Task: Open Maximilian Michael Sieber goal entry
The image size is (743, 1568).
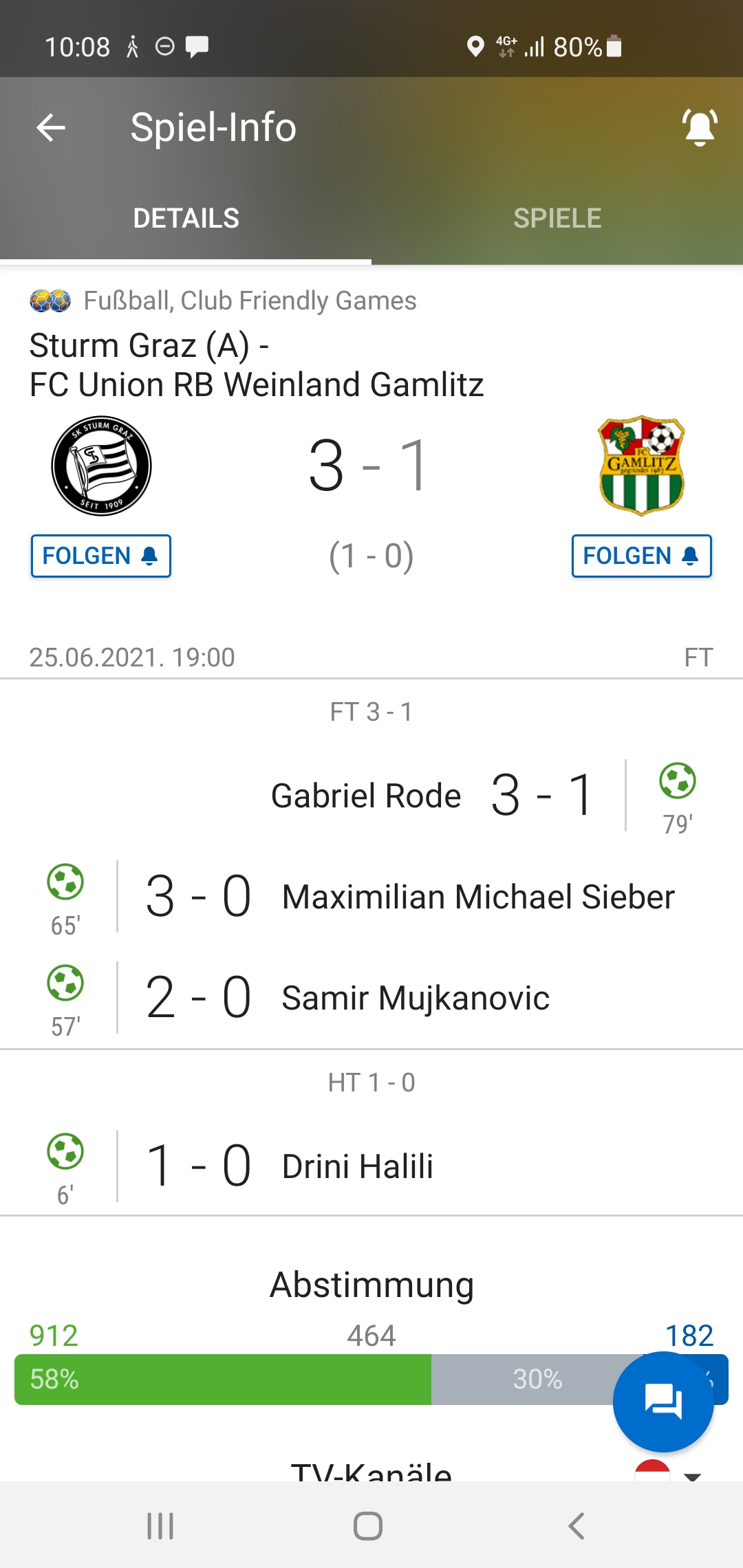Action: pyautogui.click(x=371, y=897)
